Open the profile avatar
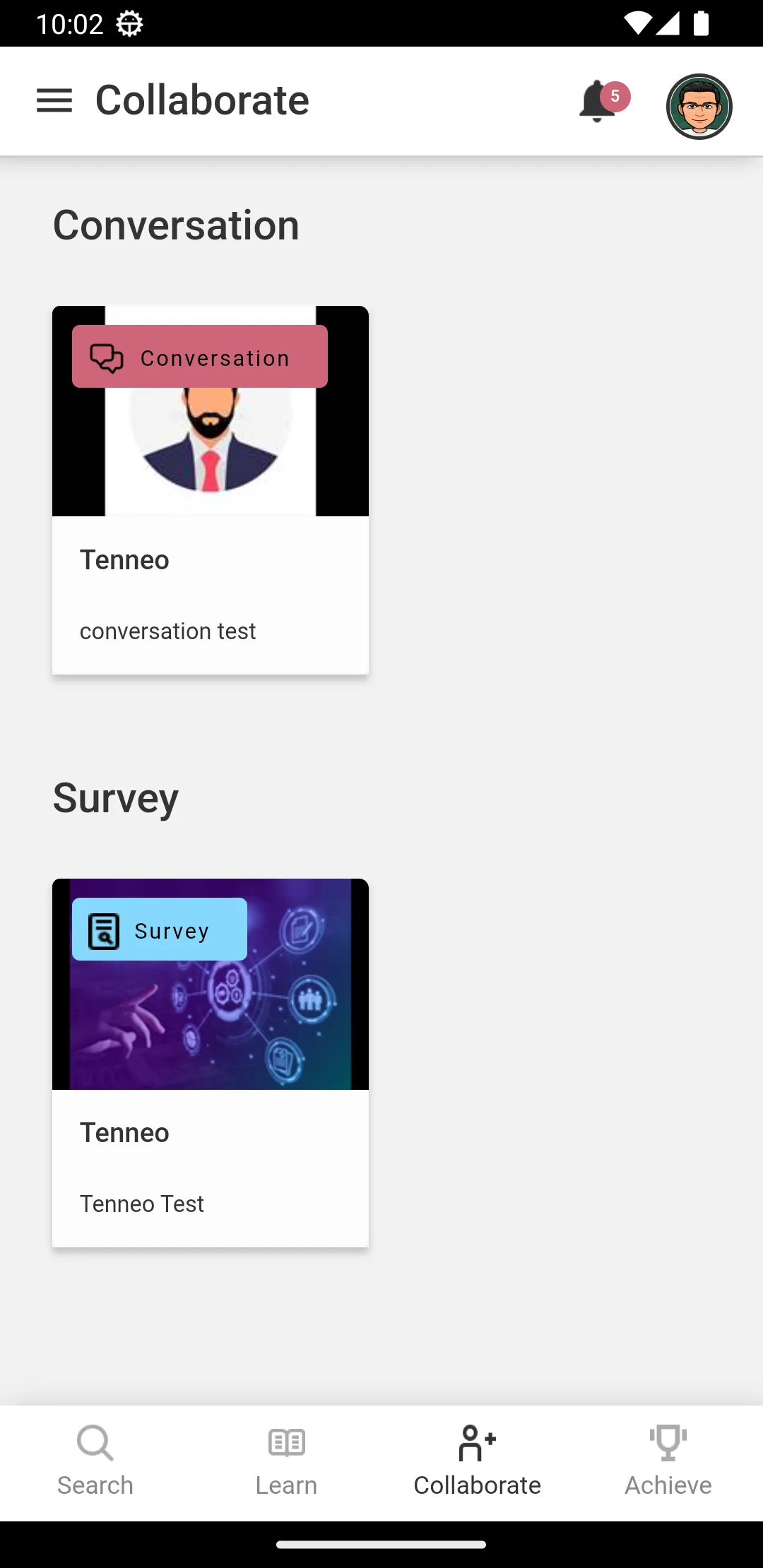Screen dimensions: 763x1568 pyautogui.click(x=699, y=107)
